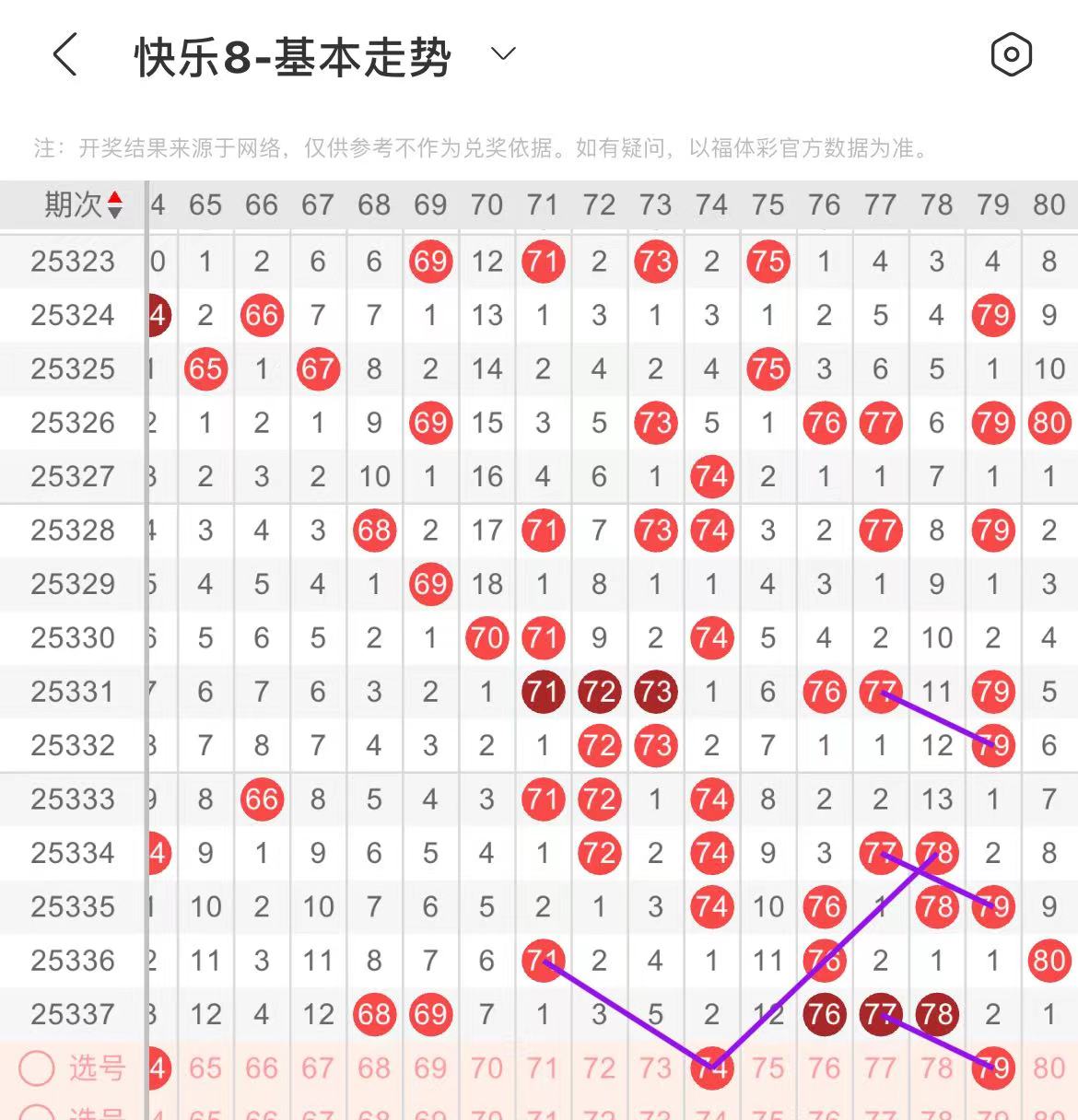Expand the 快乐8-基本走势 dropdown

(503, 54)
